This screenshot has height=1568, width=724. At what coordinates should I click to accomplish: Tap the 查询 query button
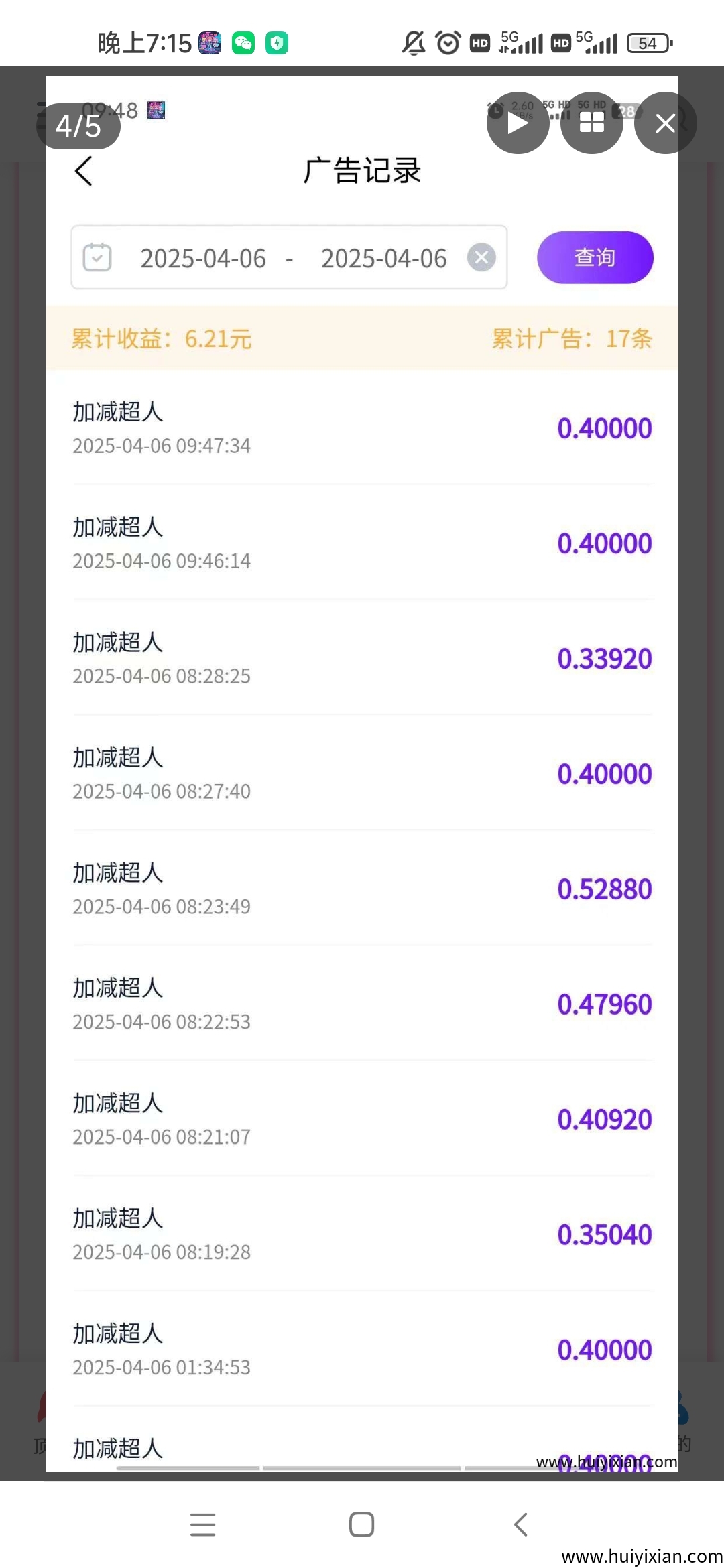[595, 257]
